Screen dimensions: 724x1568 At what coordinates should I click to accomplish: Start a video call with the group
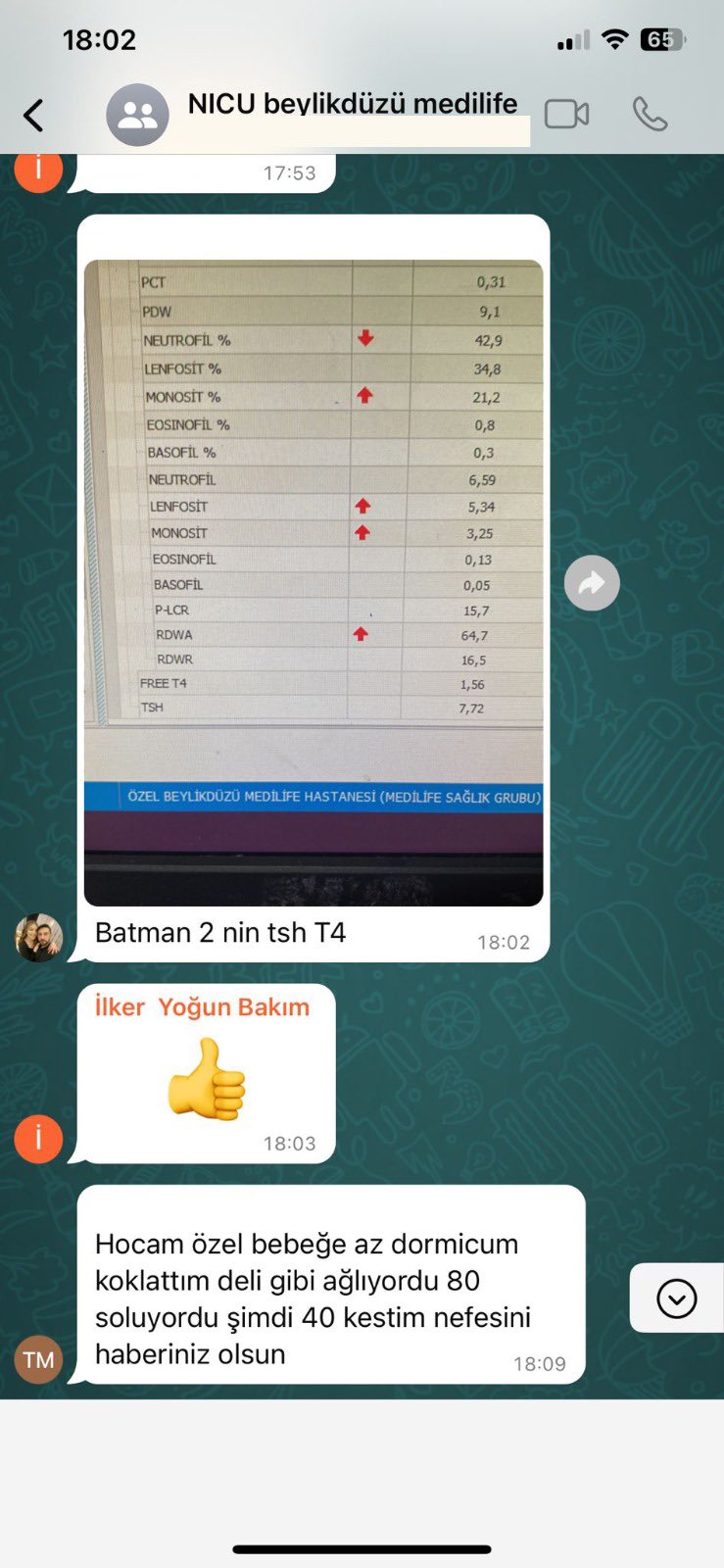[566, 115]
